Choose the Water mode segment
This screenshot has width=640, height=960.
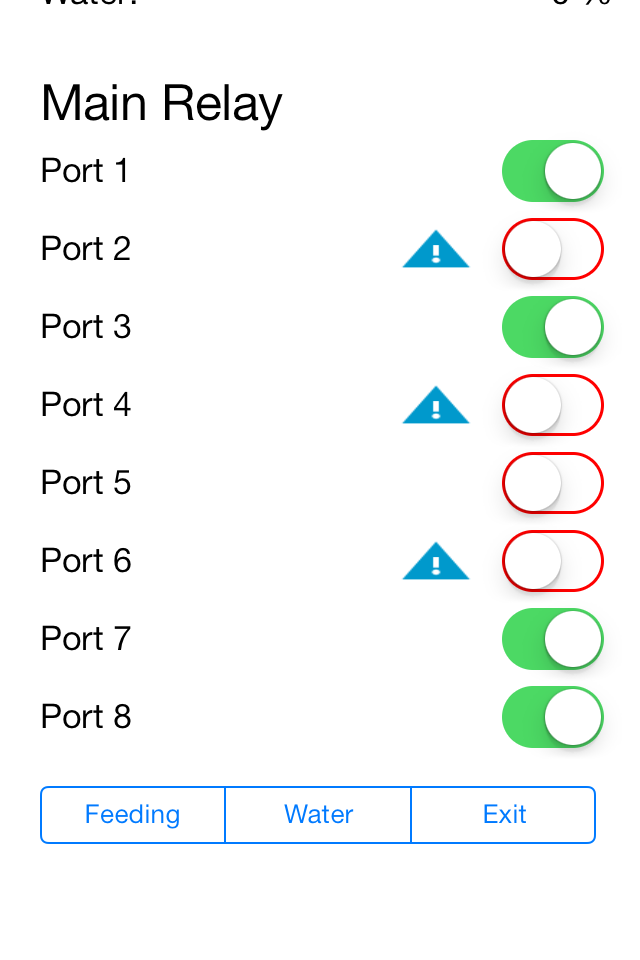click(x=318, y=815)
